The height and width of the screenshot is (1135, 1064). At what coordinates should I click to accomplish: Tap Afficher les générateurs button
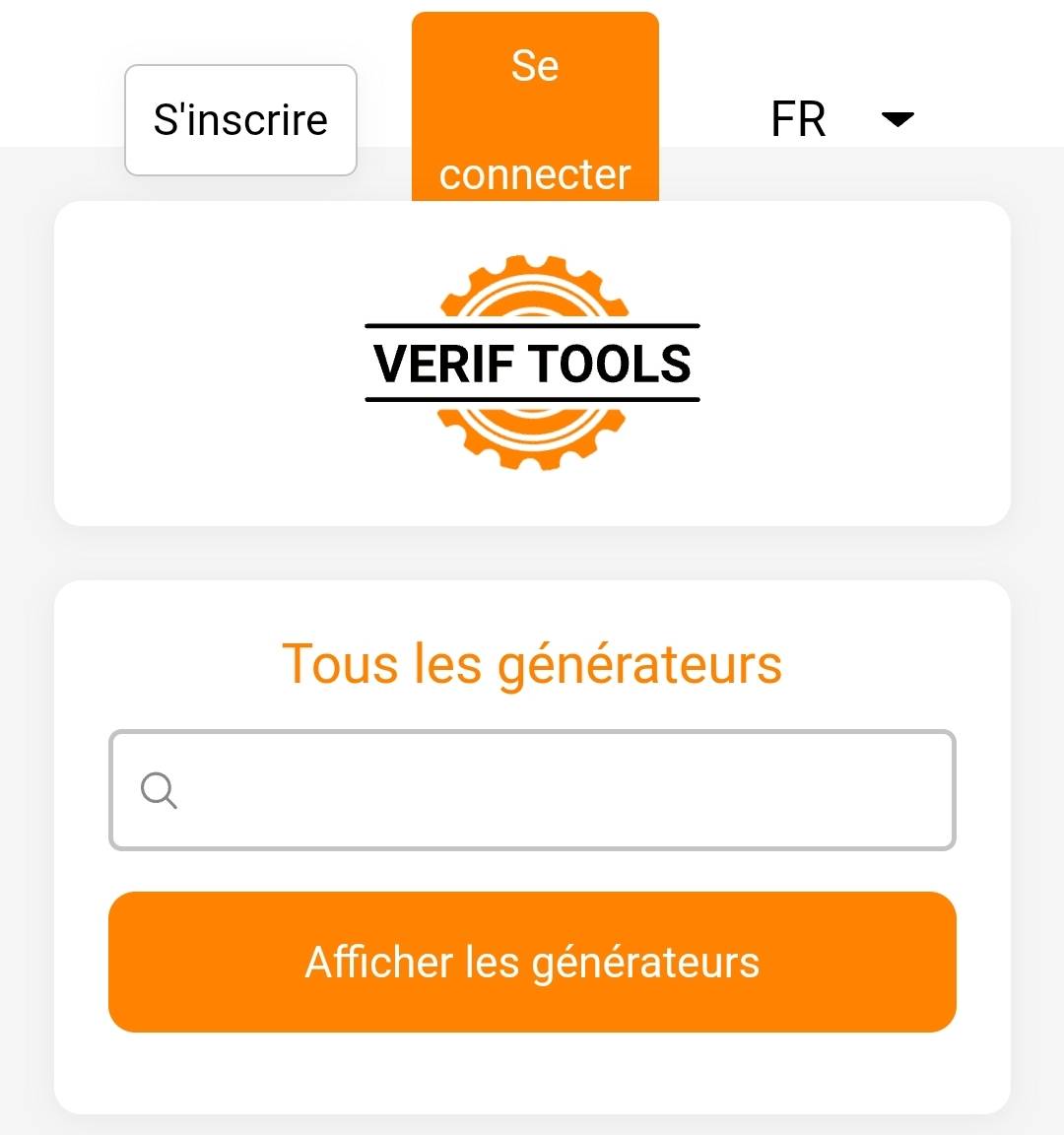coord(532,962)
